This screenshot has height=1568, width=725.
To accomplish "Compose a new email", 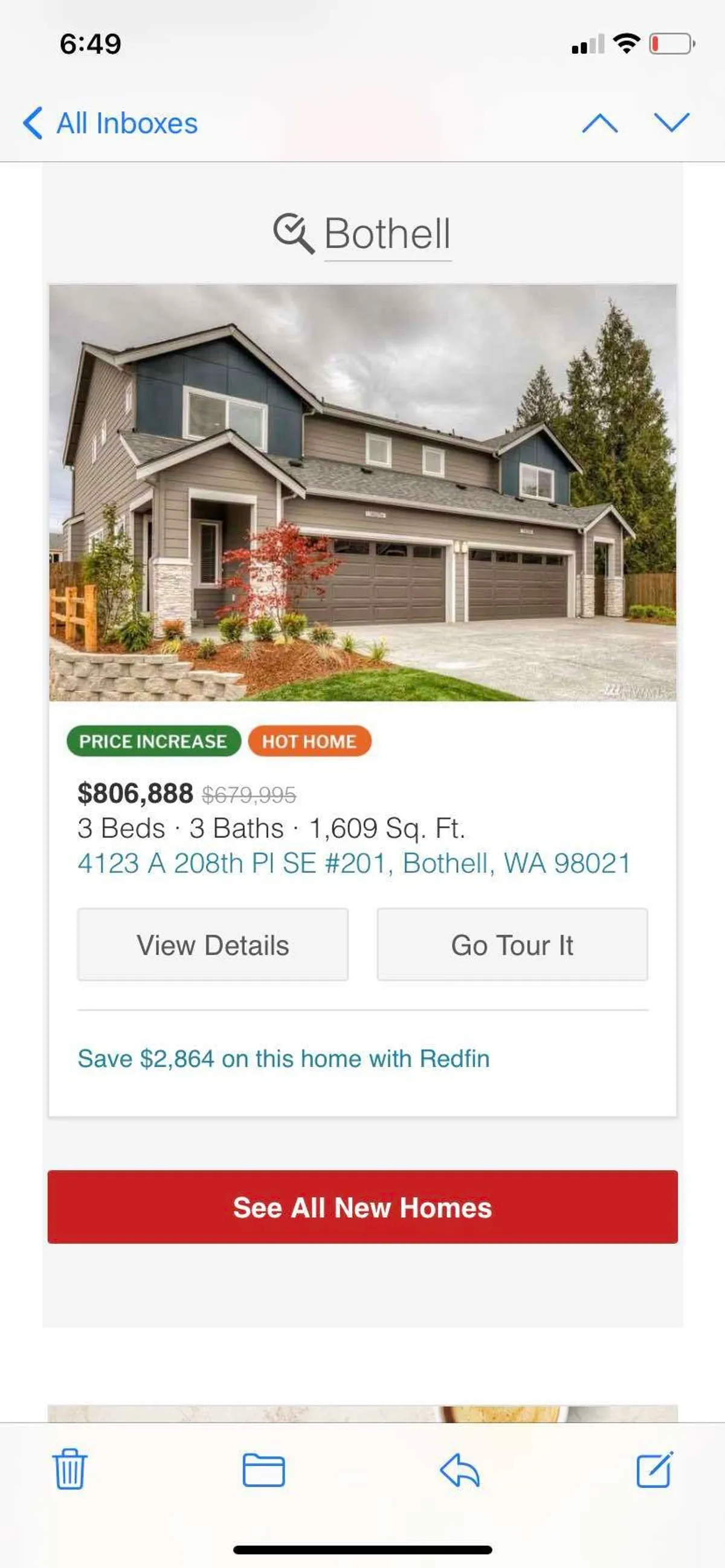I will tap(654, 1470).
